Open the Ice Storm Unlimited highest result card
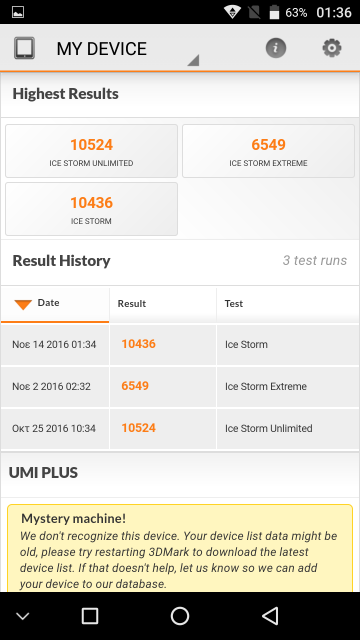Screen dimensions: 360x640 (x=91, y=151)
